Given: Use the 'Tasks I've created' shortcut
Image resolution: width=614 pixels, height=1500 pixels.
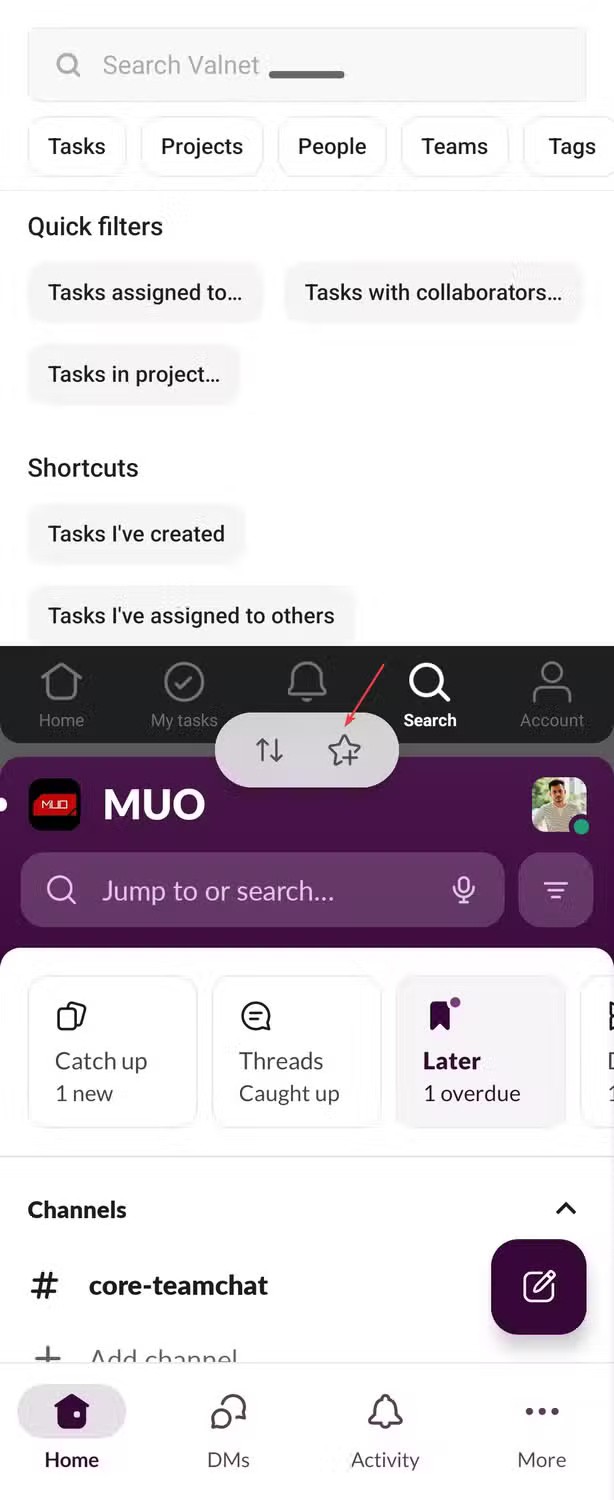Looking at the screenshot, I should (x=136, y=534).
